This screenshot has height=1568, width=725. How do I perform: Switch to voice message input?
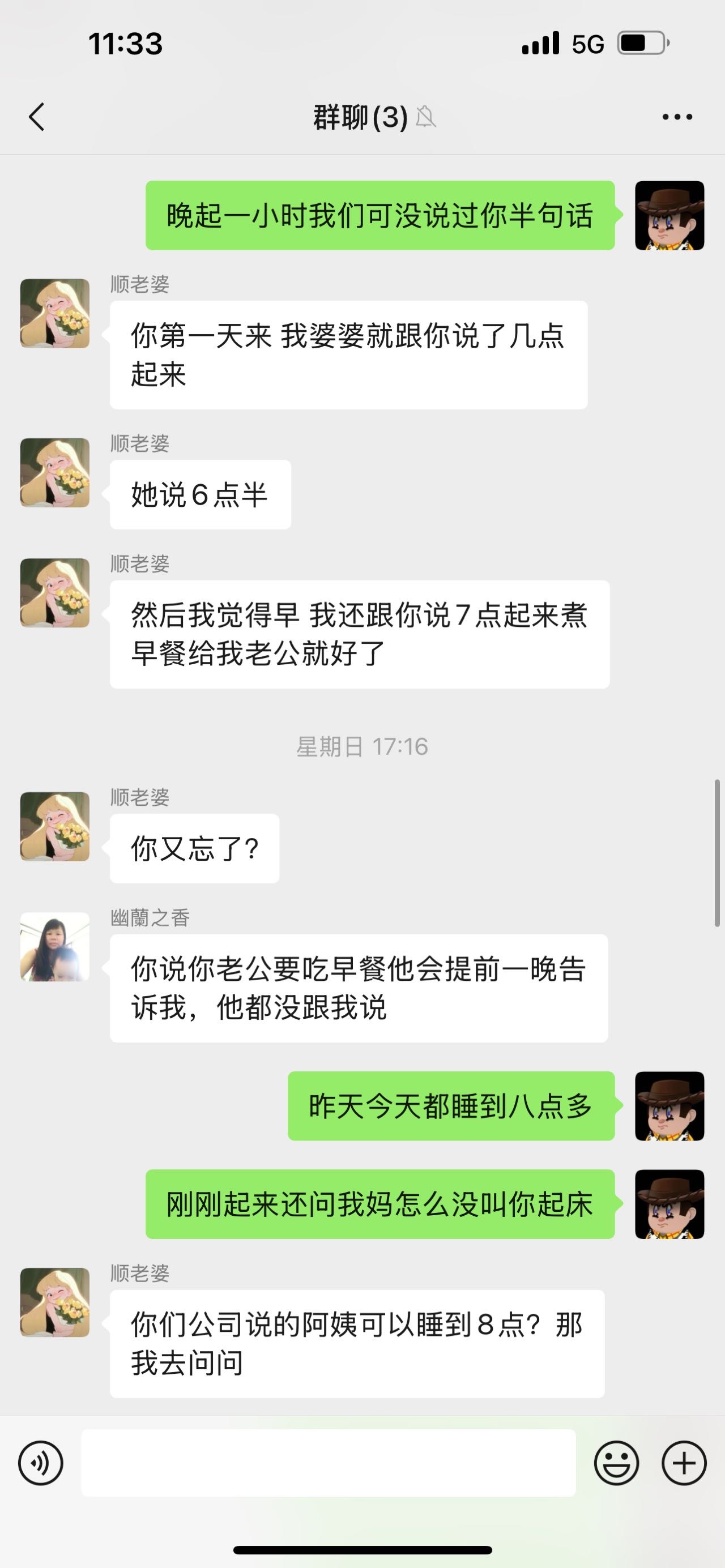(41, 1463)
